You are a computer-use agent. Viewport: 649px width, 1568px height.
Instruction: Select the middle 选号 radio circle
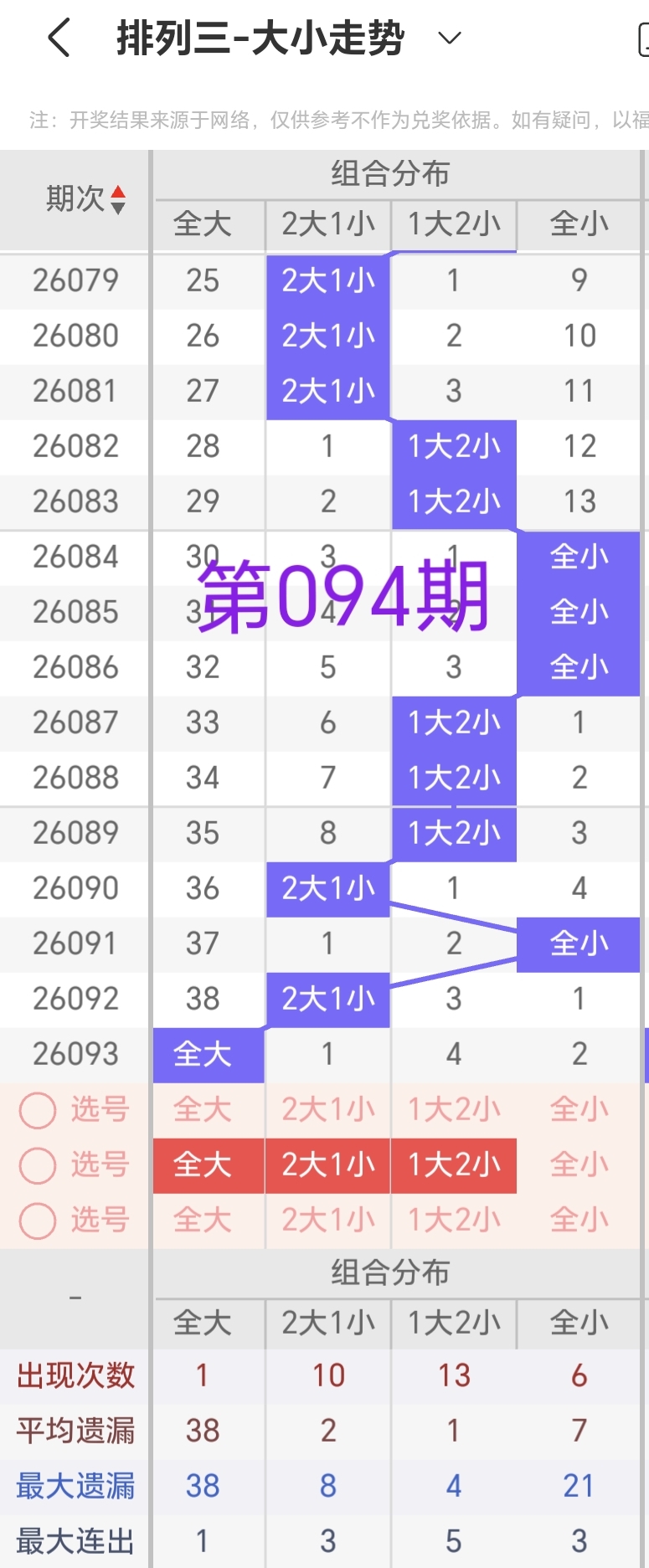click(x=37, y=1165)
